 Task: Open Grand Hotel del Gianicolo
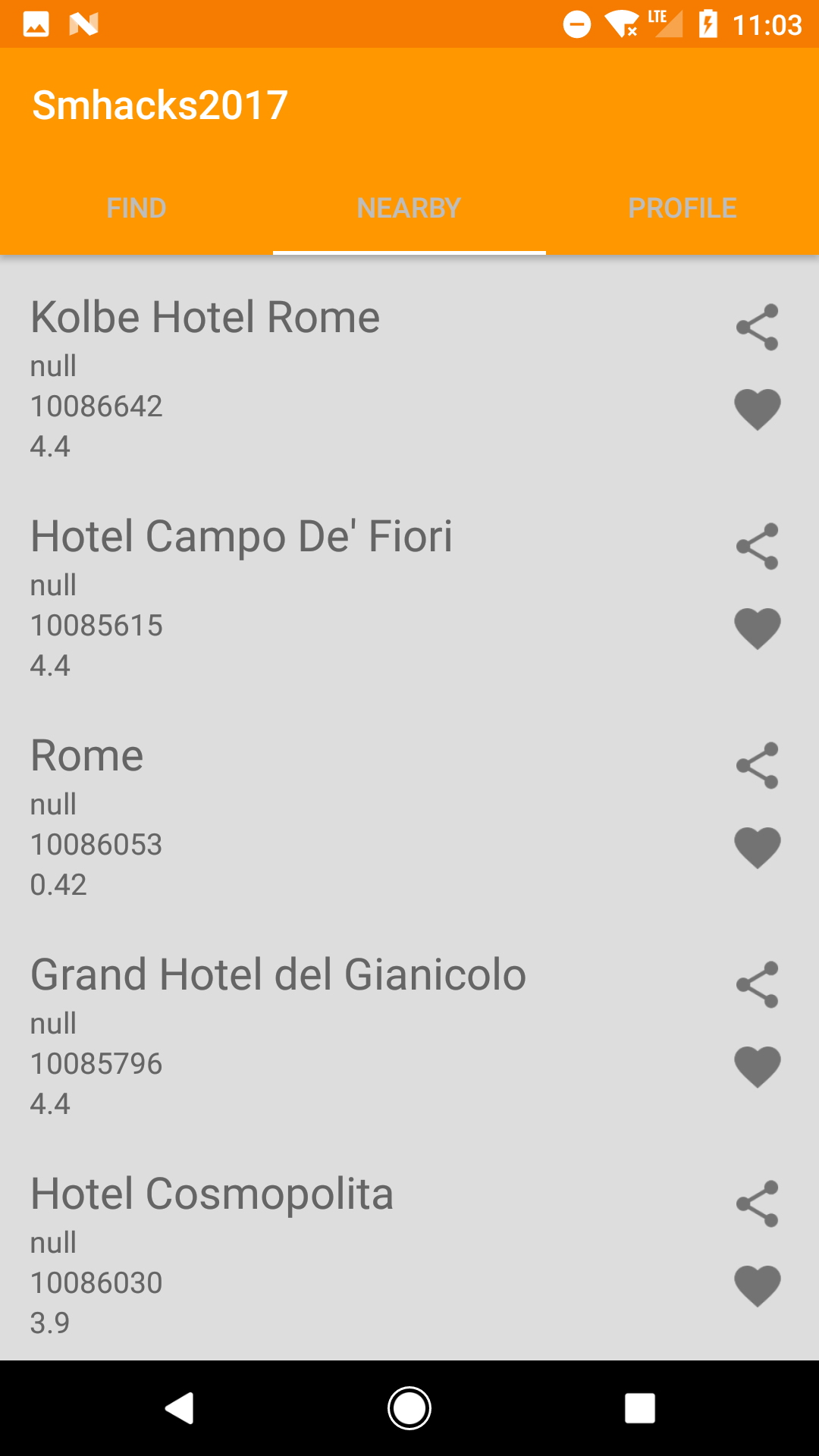tap(278, 974)
